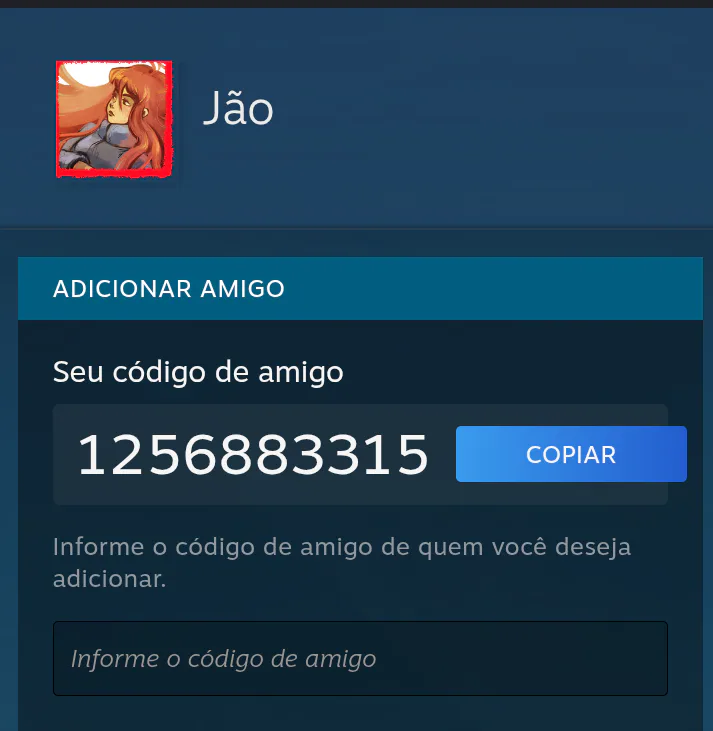Copy your friend code with COPIAR
Viewport: 713px width, 731px height.
[x=571, y=454]
